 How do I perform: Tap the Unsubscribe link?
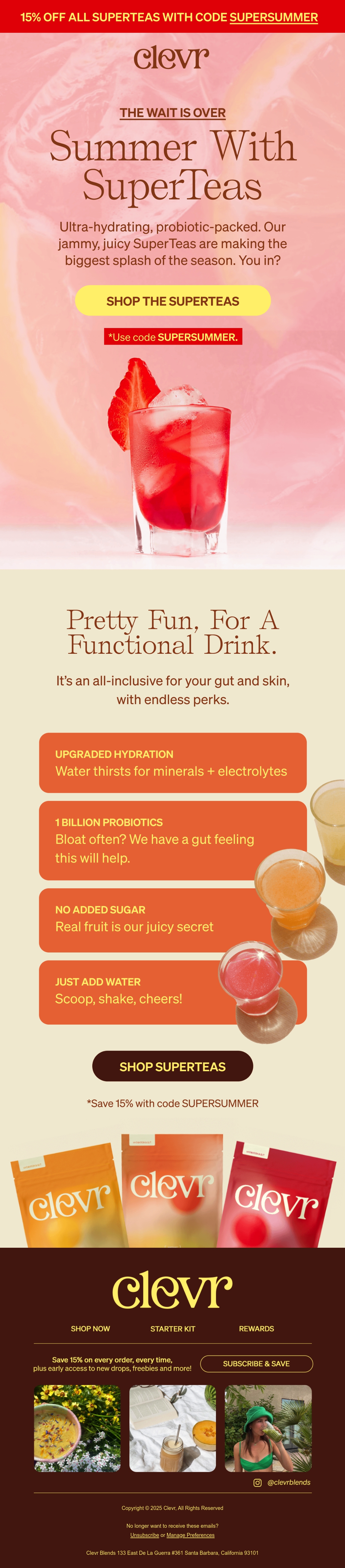pyautogui.click(x=145, y=1535)
